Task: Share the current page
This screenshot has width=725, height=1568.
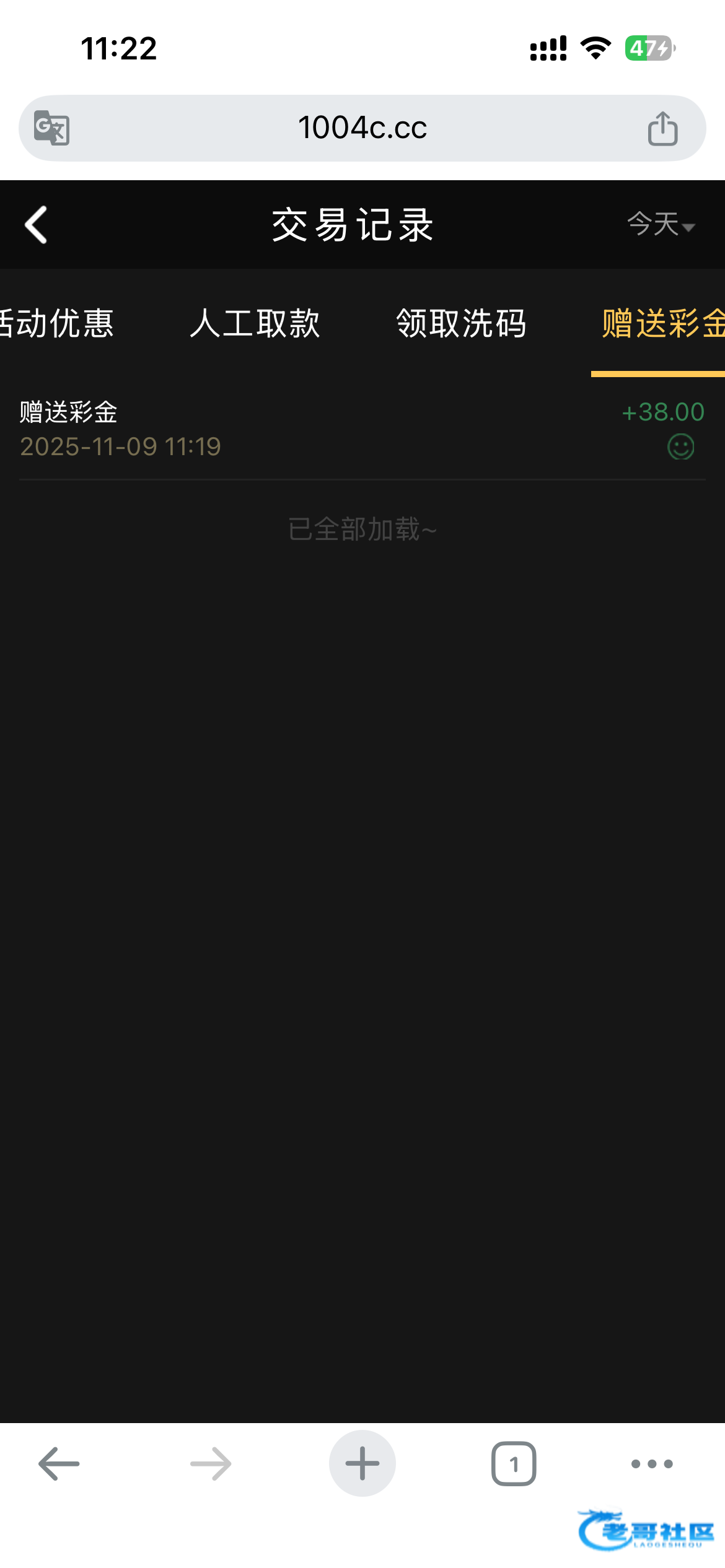Action: point(662,128)
